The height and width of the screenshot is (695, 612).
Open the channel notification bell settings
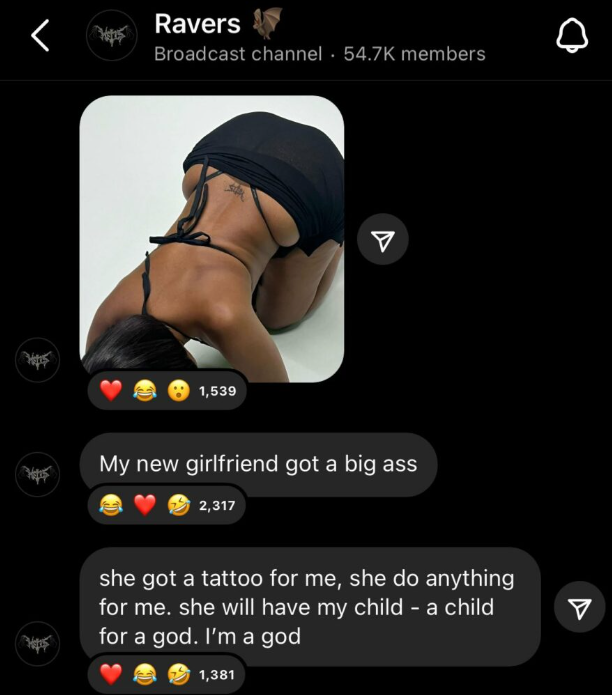pyautogui.click(x=572, y=37)
